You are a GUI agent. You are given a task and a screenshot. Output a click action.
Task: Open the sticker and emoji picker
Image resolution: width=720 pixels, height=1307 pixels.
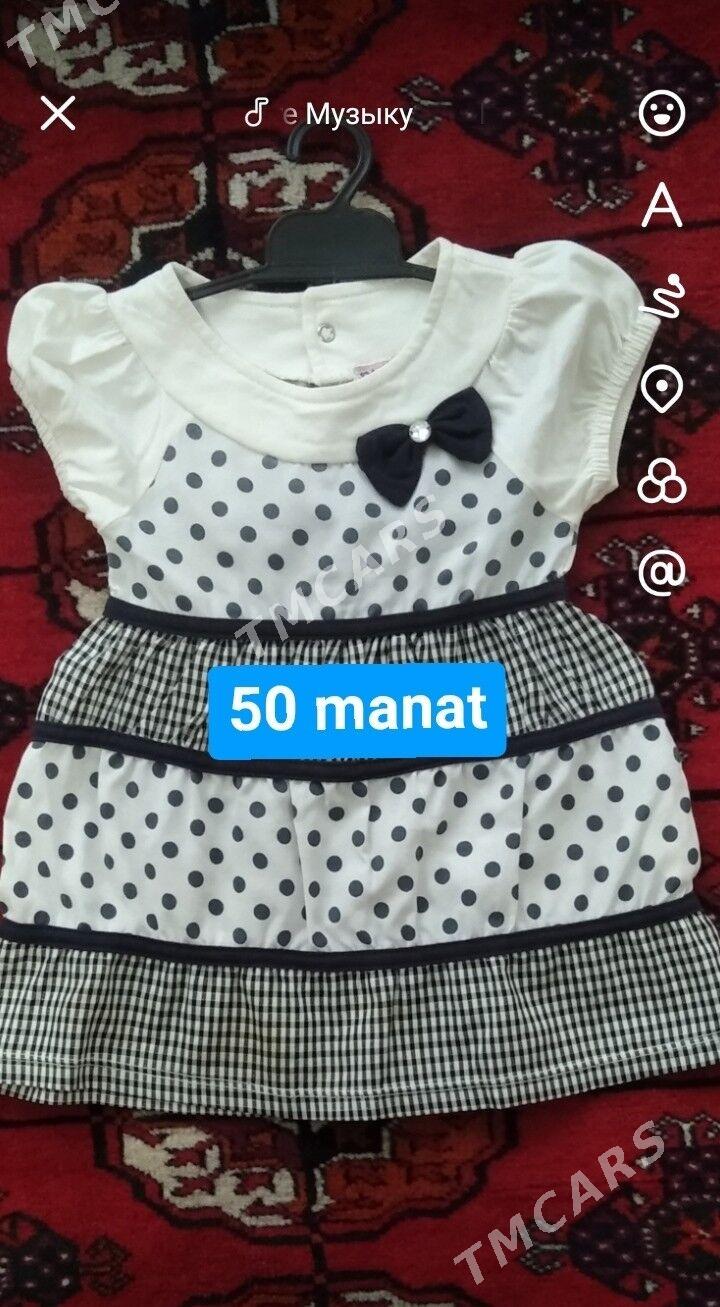(x=662, y=113)
